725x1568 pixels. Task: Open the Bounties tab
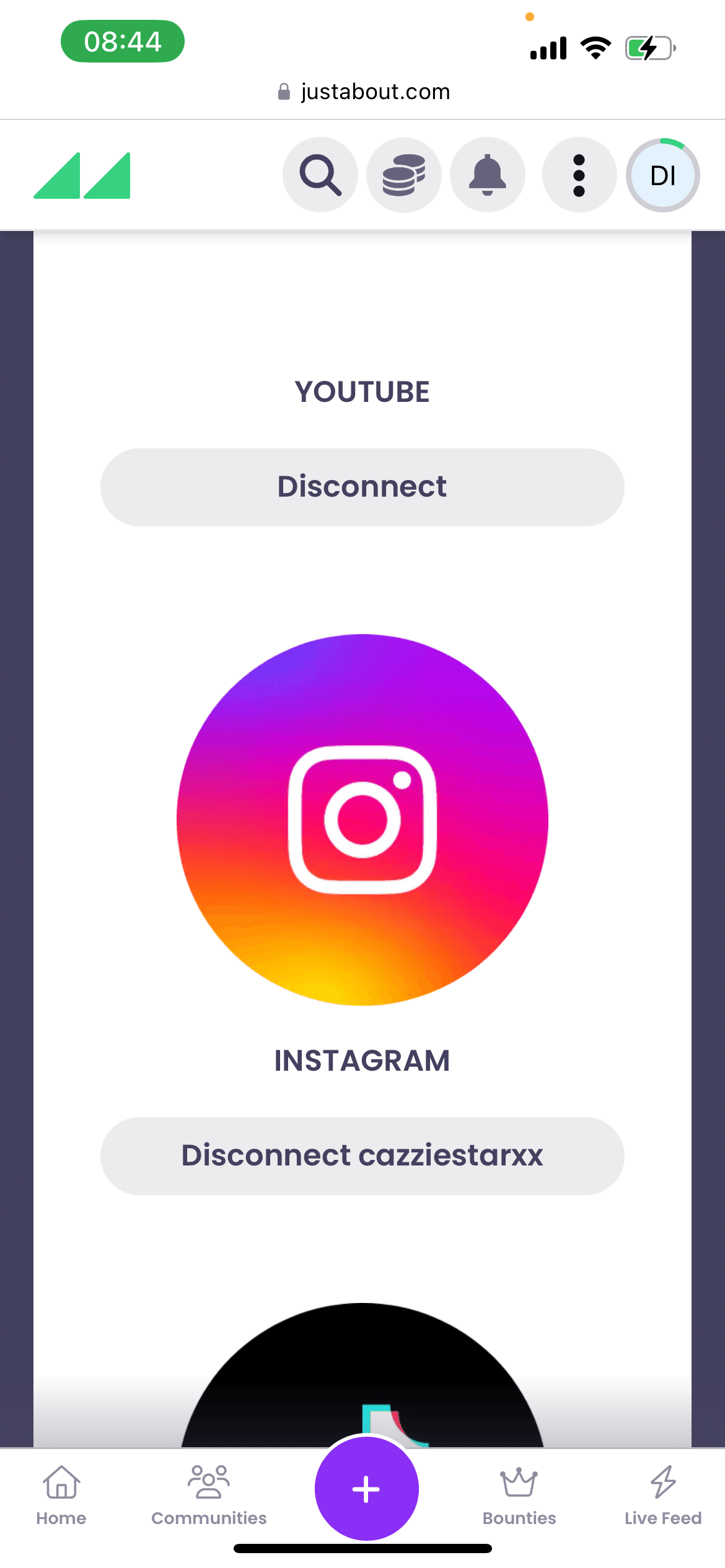pyautogui.click(x=519, y=1494)
